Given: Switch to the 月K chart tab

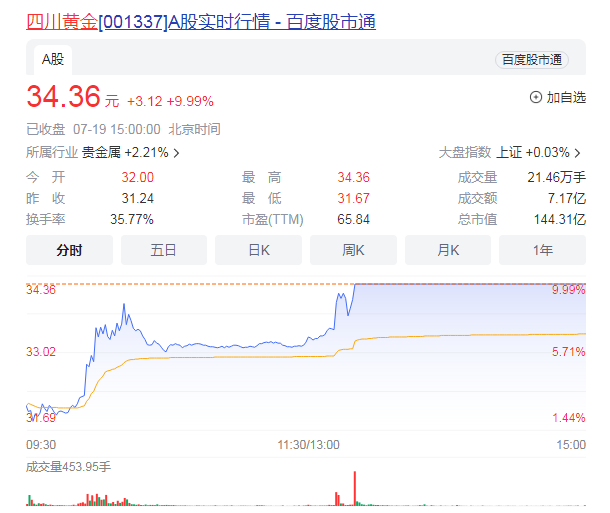Looking at the screenshot, I should (x=448, y=250).
